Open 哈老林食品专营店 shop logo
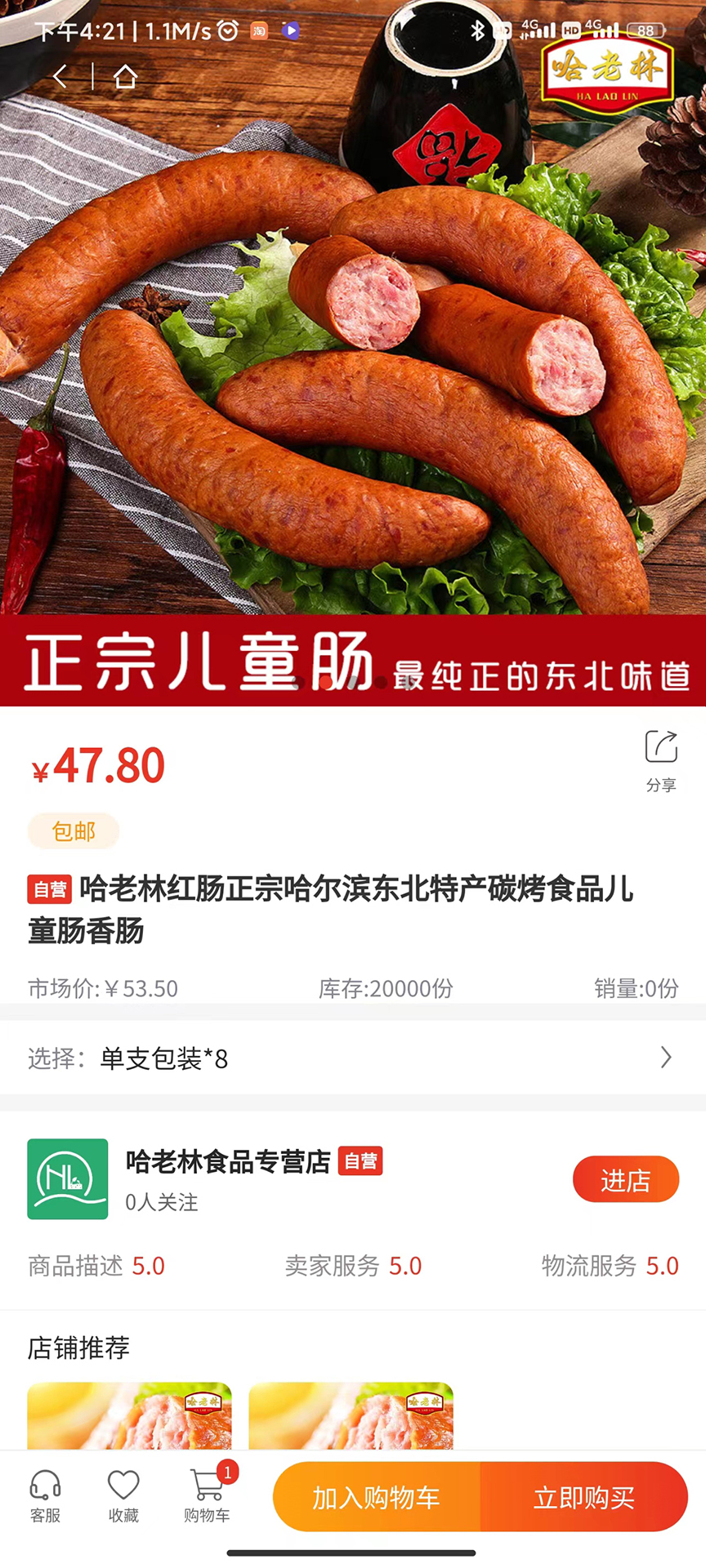Screen dimensions: 706x1568 pyautogui.click(x=68, y=1178)
